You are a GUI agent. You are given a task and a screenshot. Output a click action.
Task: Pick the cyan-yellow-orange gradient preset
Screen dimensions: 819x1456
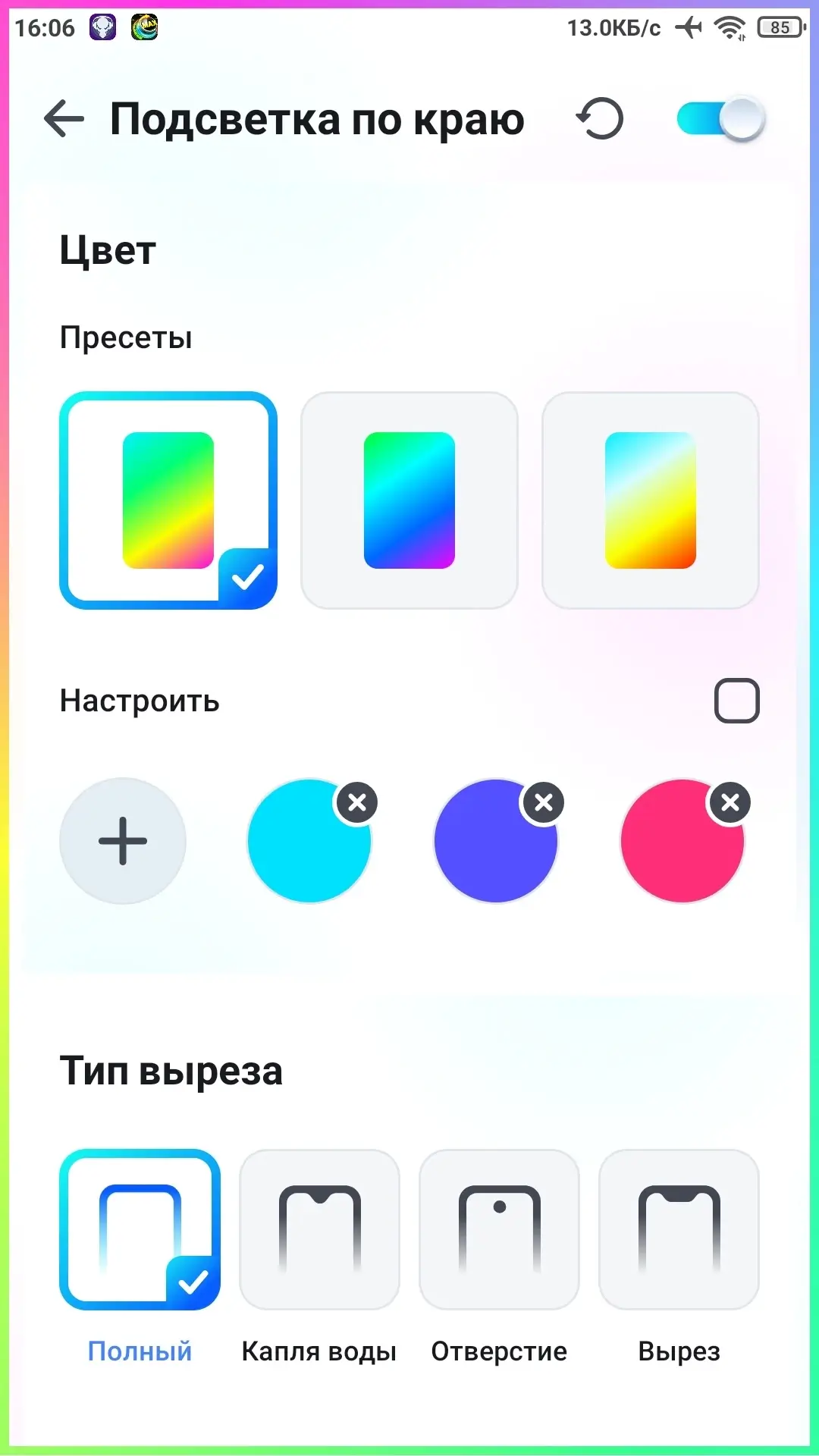(x=651, y=500)
